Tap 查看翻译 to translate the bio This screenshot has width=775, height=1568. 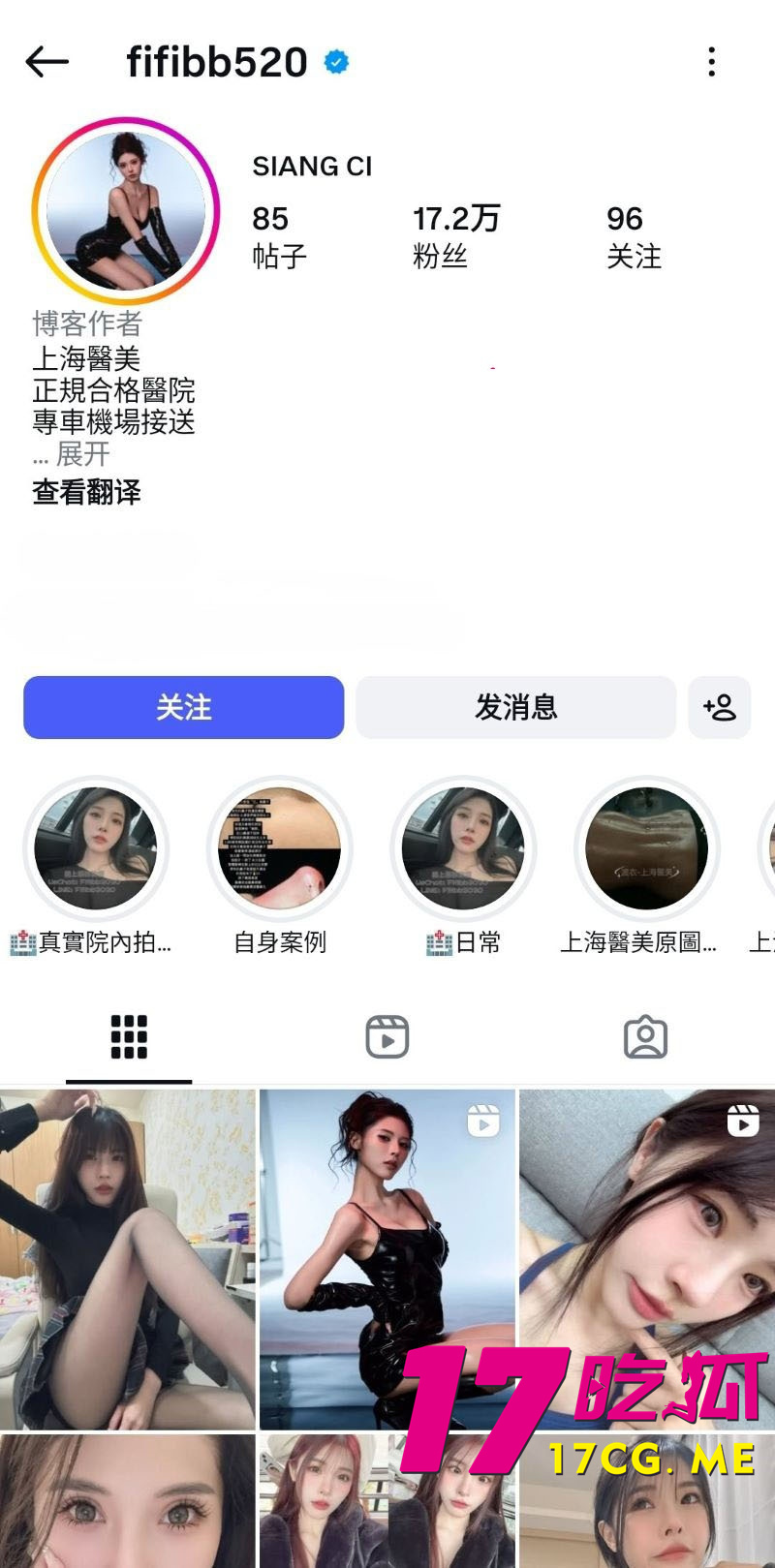click(85, 492)
